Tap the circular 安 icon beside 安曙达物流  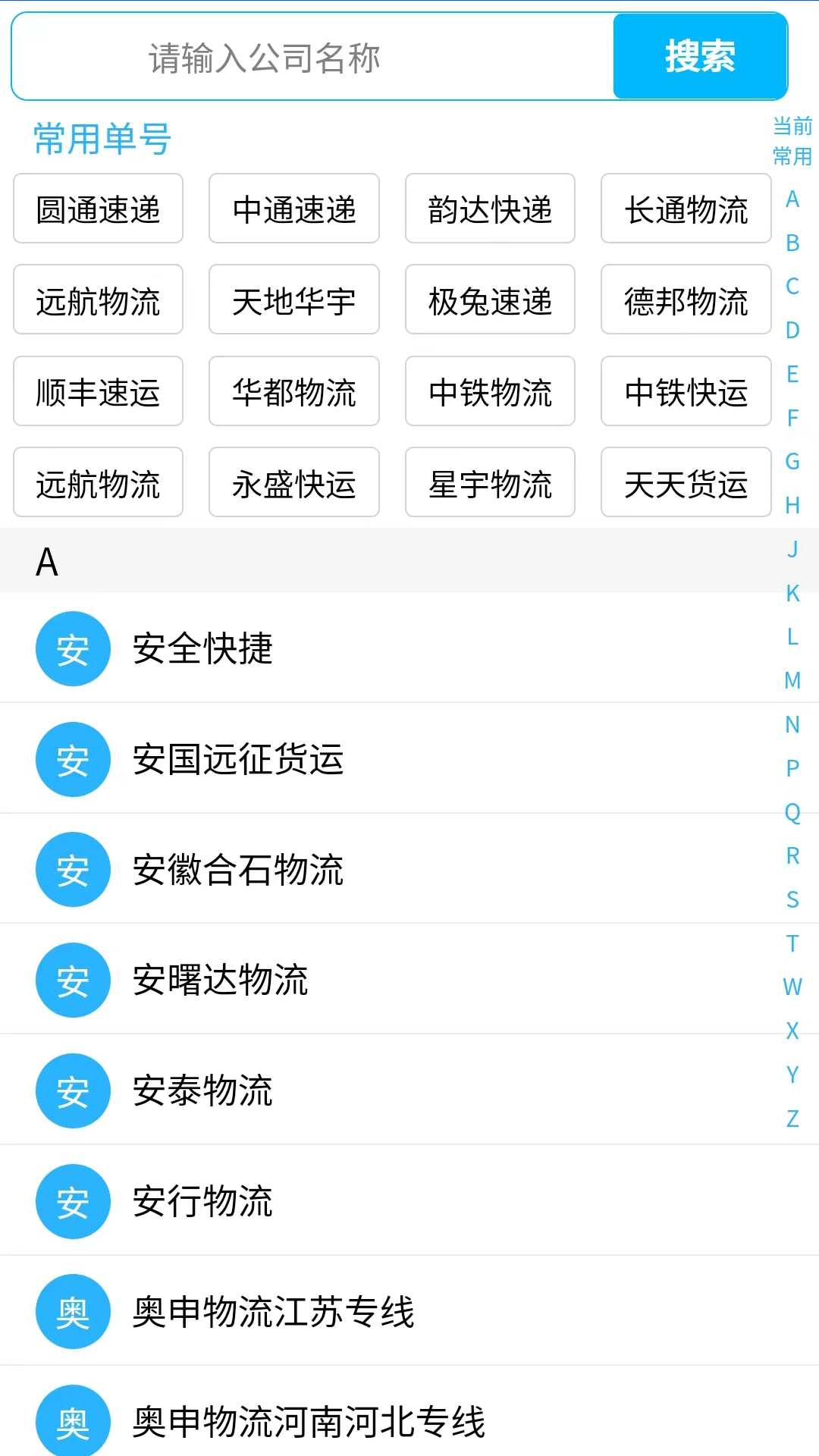coord(73,980)
